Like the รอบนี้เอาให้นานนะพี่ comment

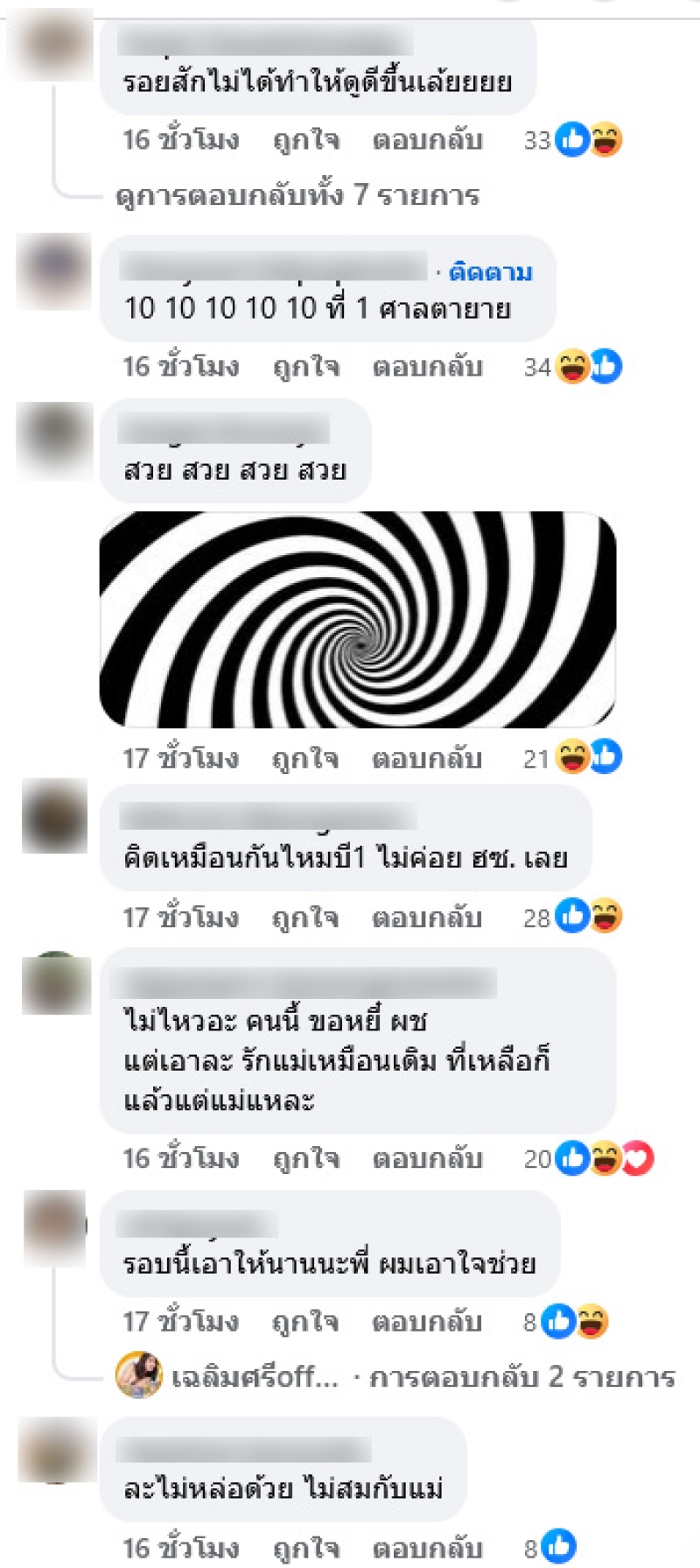tap(304, 1321)
